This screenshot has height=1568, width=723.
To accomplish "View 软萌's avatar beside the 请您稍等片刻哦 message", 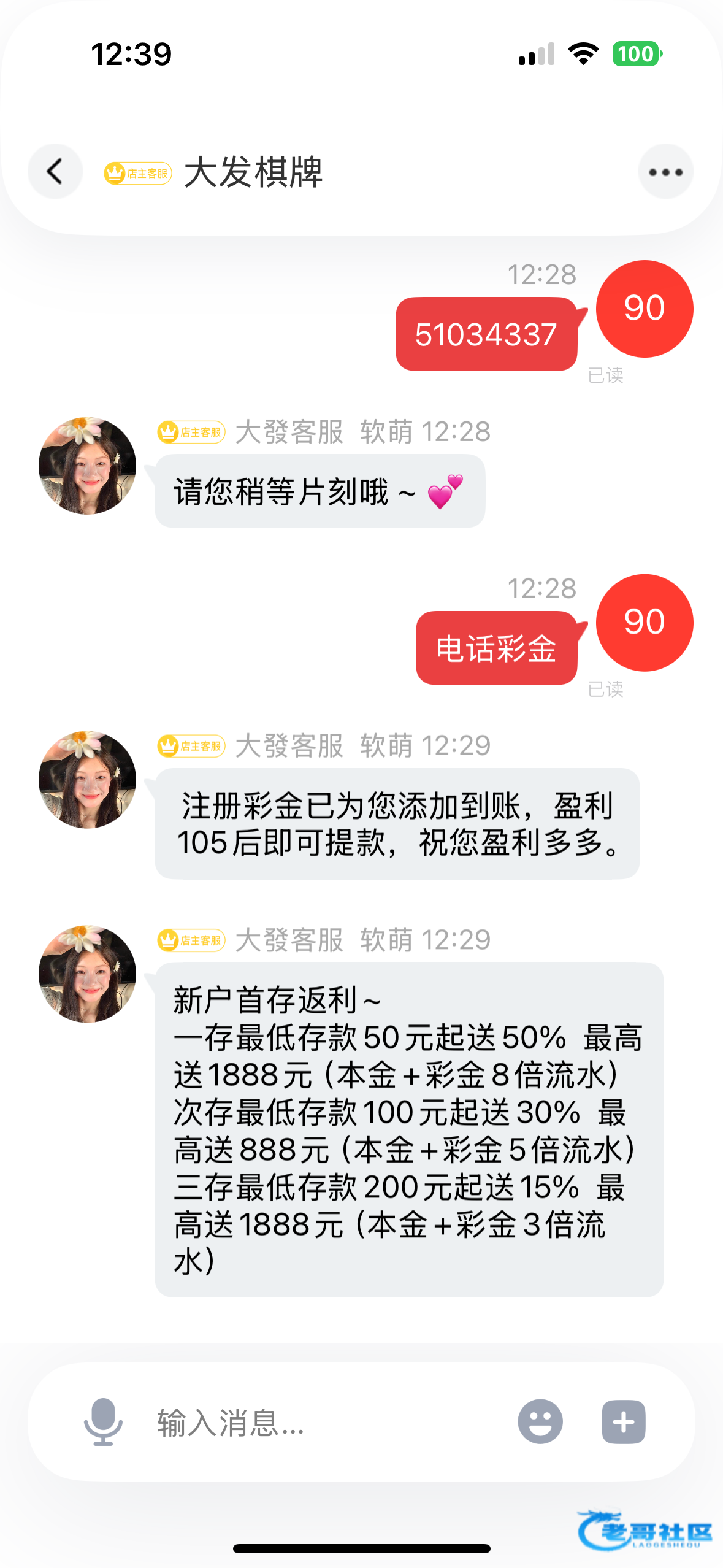I will click(x=88, y=466).
